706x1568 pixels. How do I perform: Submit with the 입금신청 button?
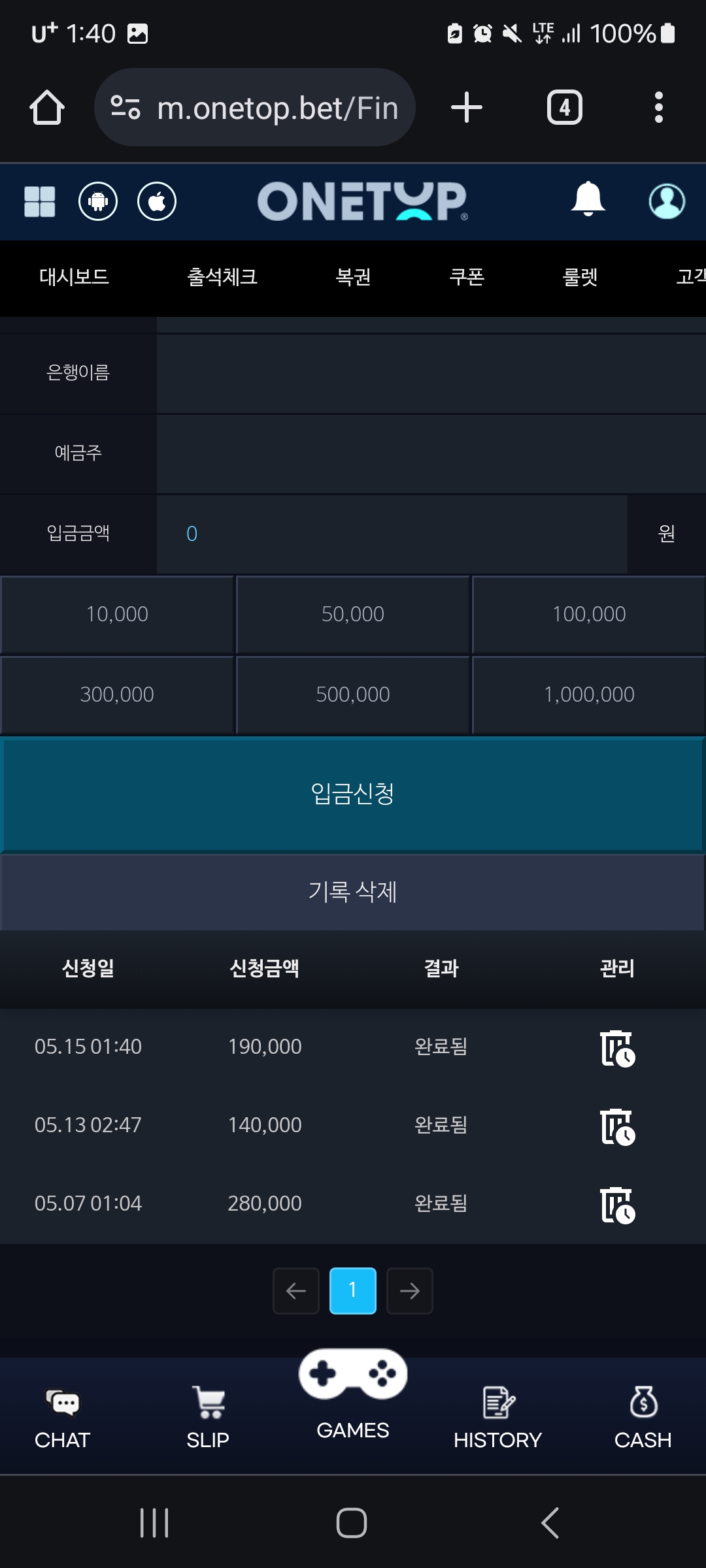(x=353, y=794)
